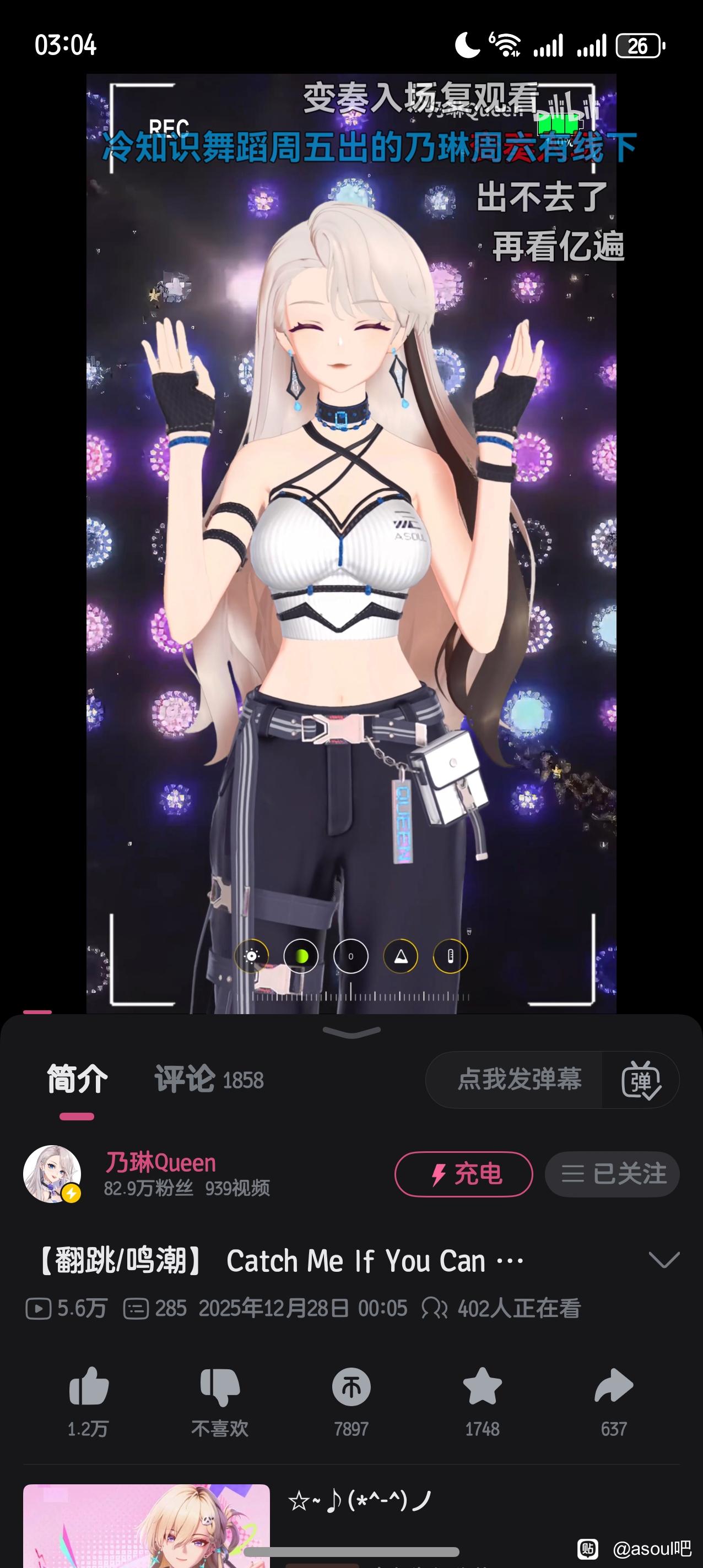Mark the video as 不喜欢
Screen dimensions: 703x1568
(220, 1387)
